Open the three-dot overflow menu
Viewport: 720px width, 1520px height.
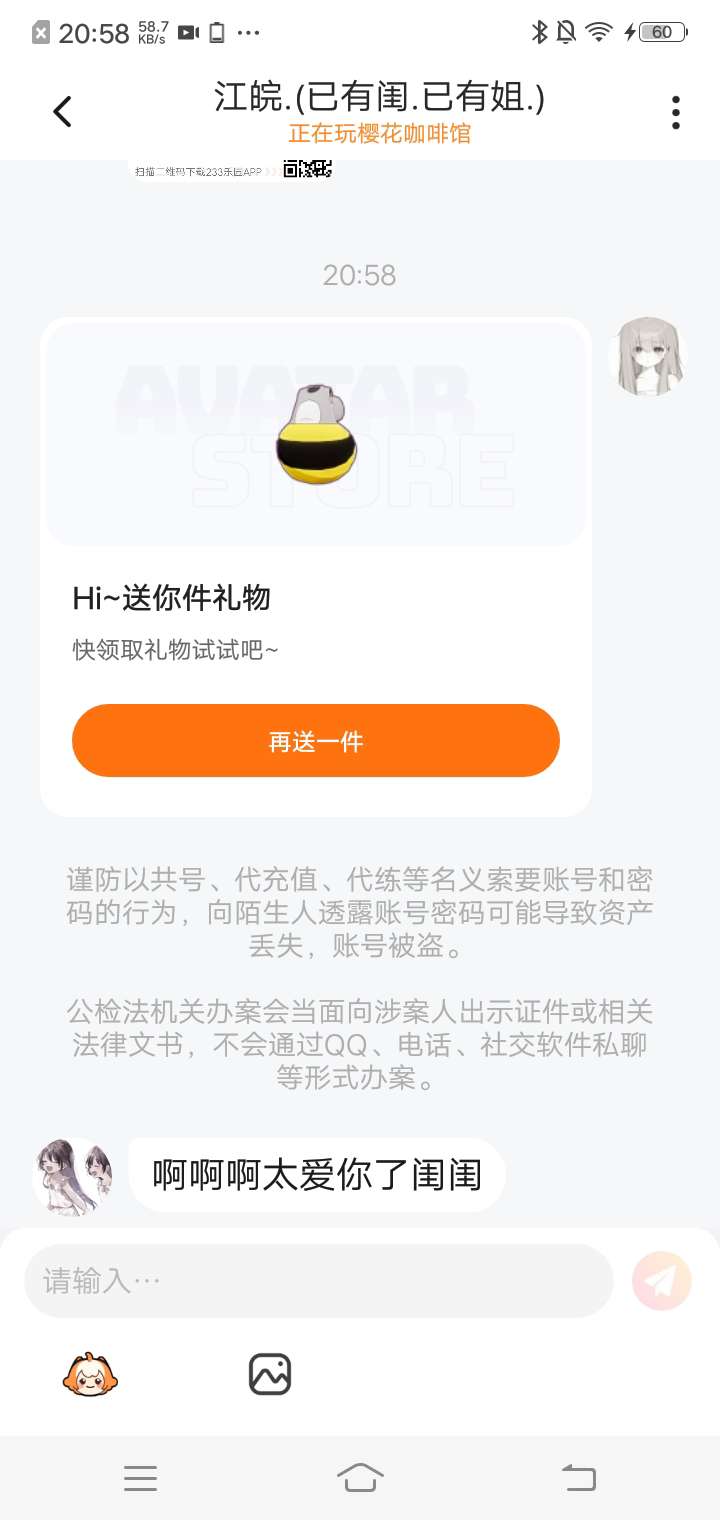pyautogui.click(x=676, y=112)
